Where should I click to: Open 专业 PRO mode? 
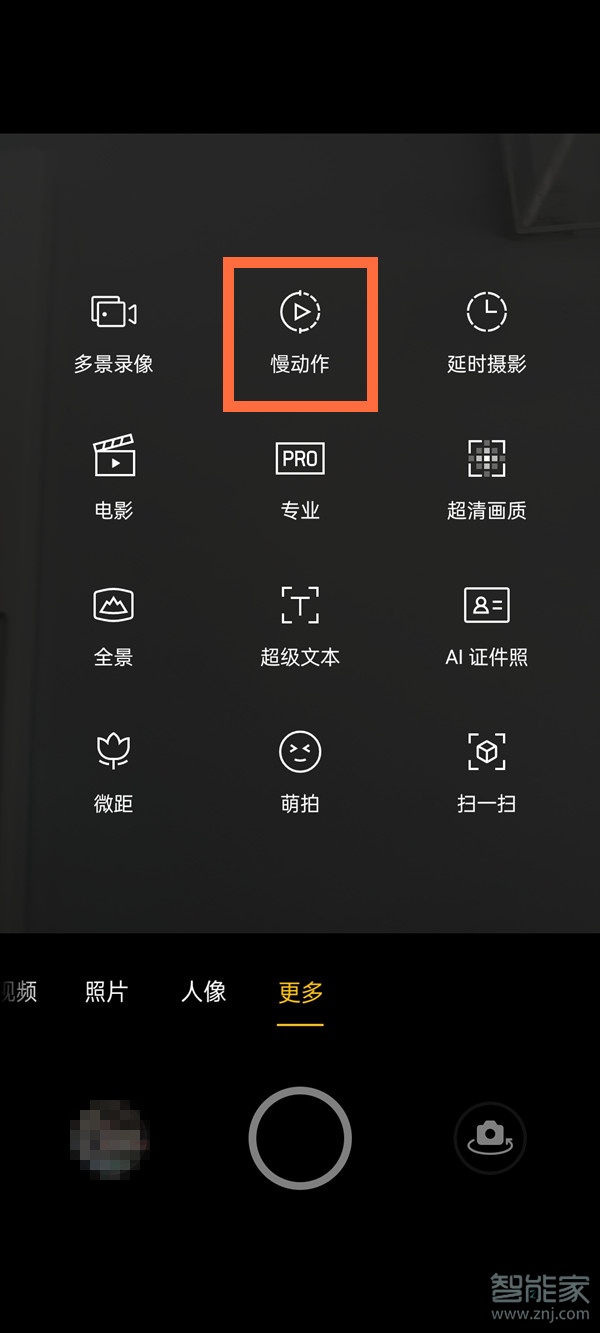(300, 480)
